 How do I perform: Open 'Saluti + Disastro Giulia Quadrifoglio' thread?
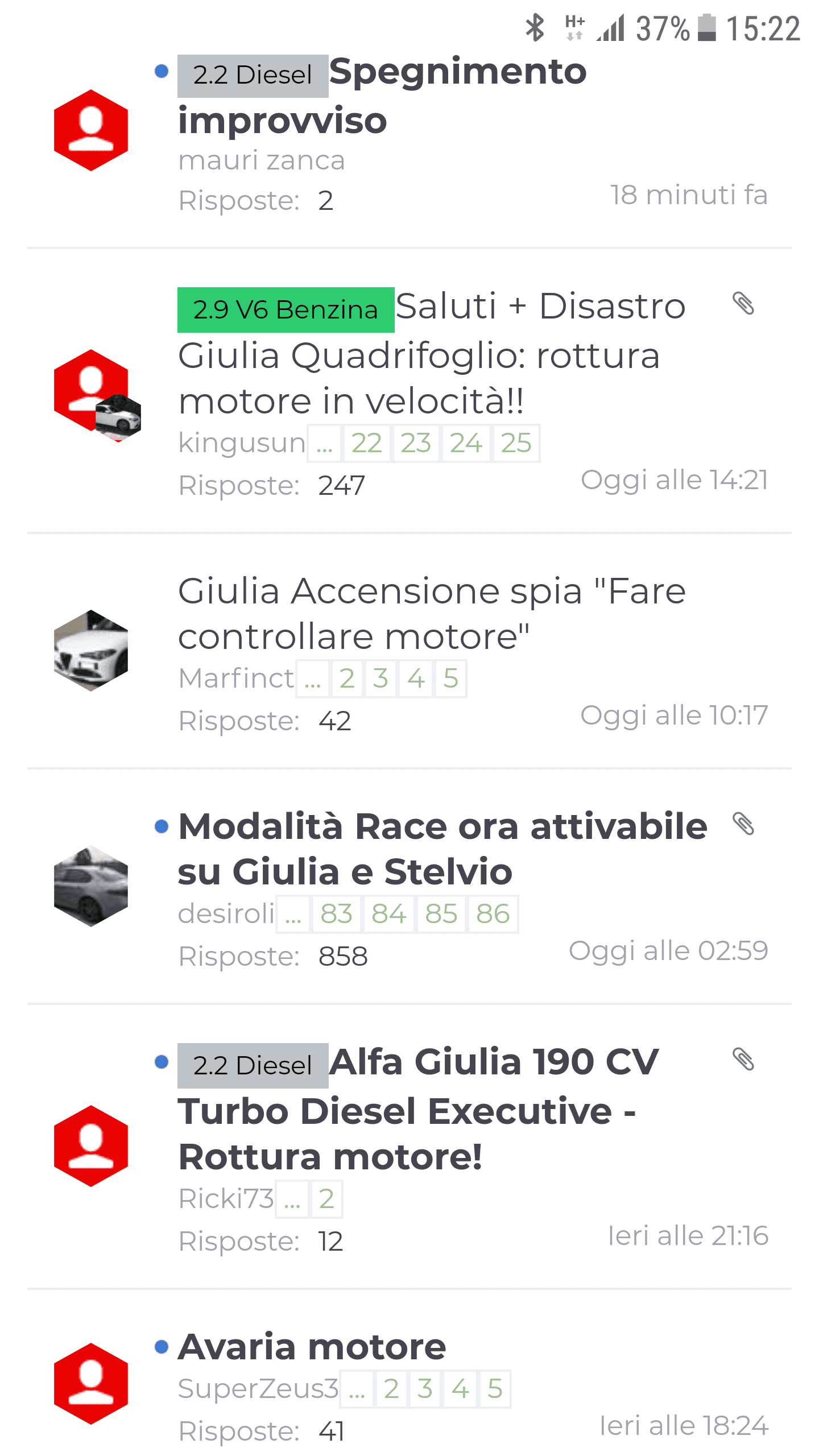click(419, 356)
